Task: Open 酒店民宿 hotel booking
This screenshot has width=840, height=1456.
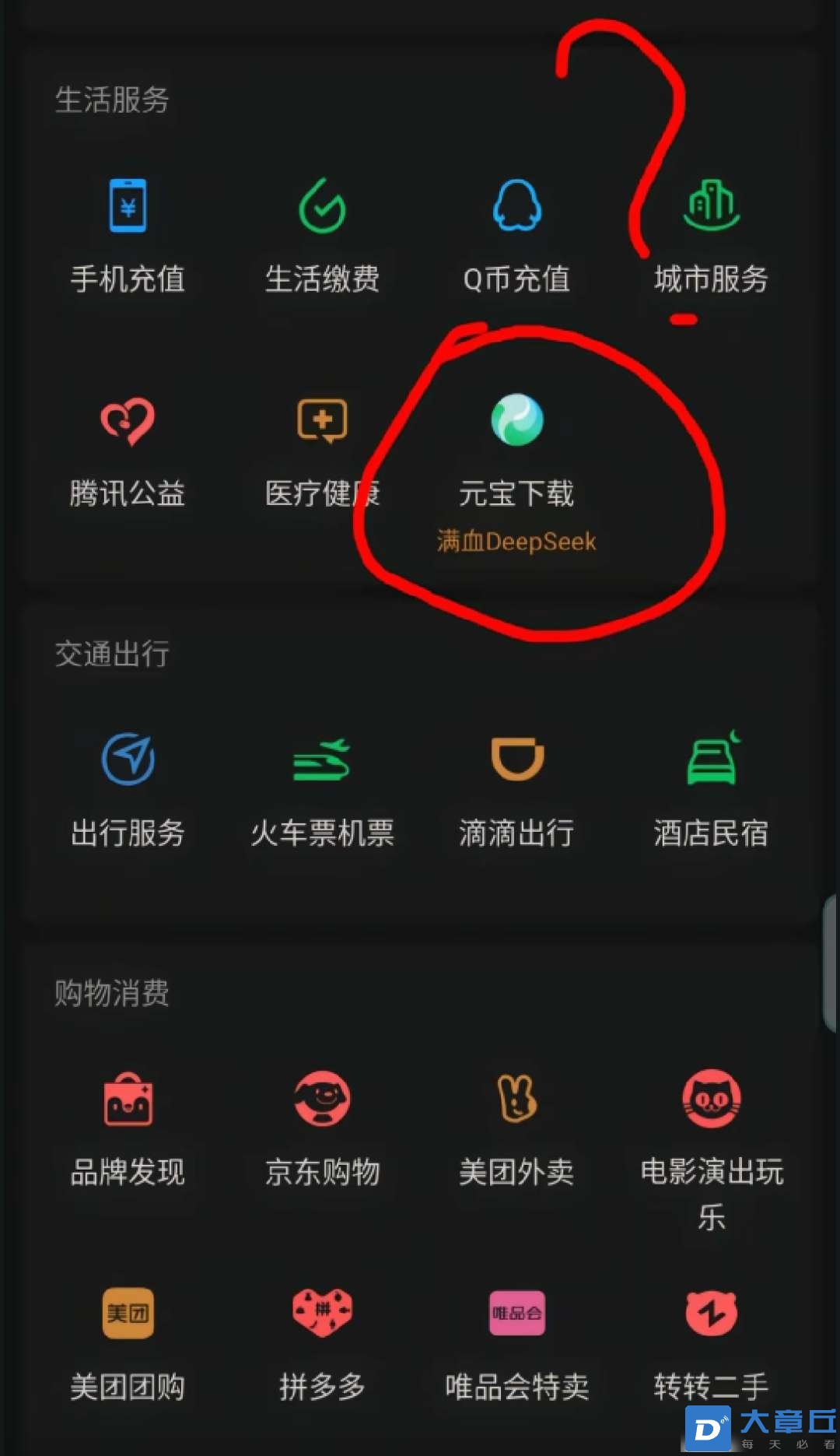Action: (x=711, y=788)
